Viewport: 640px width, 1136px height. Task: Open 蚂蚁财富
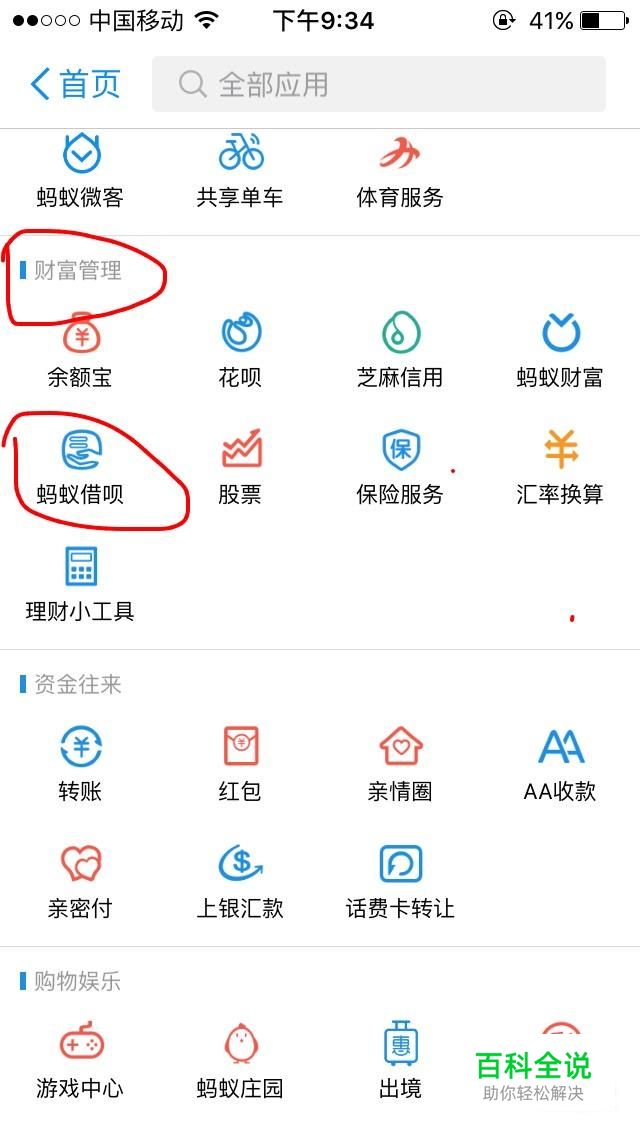[560, 350]
